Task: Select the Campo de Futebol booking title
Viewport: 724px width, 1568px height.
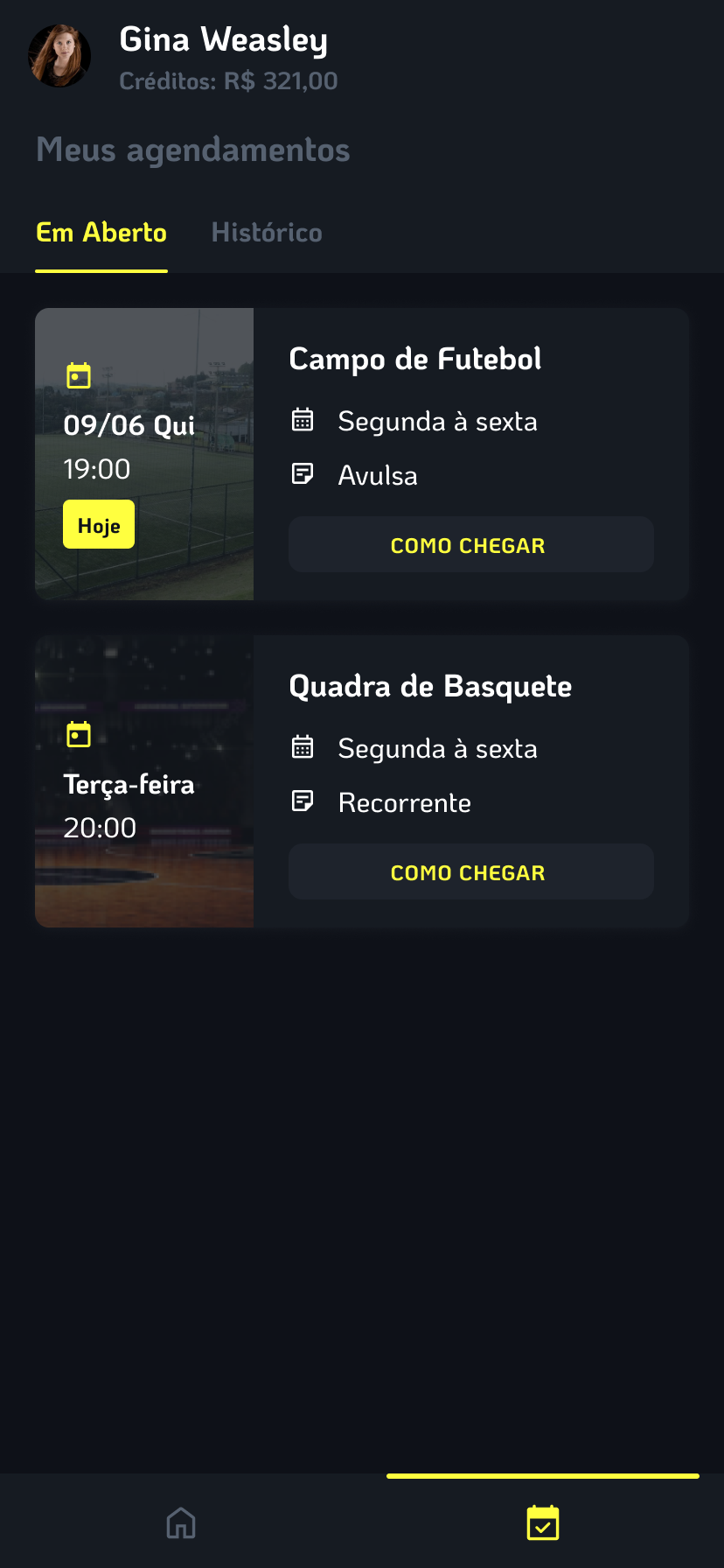Action: tap(415, 359)
